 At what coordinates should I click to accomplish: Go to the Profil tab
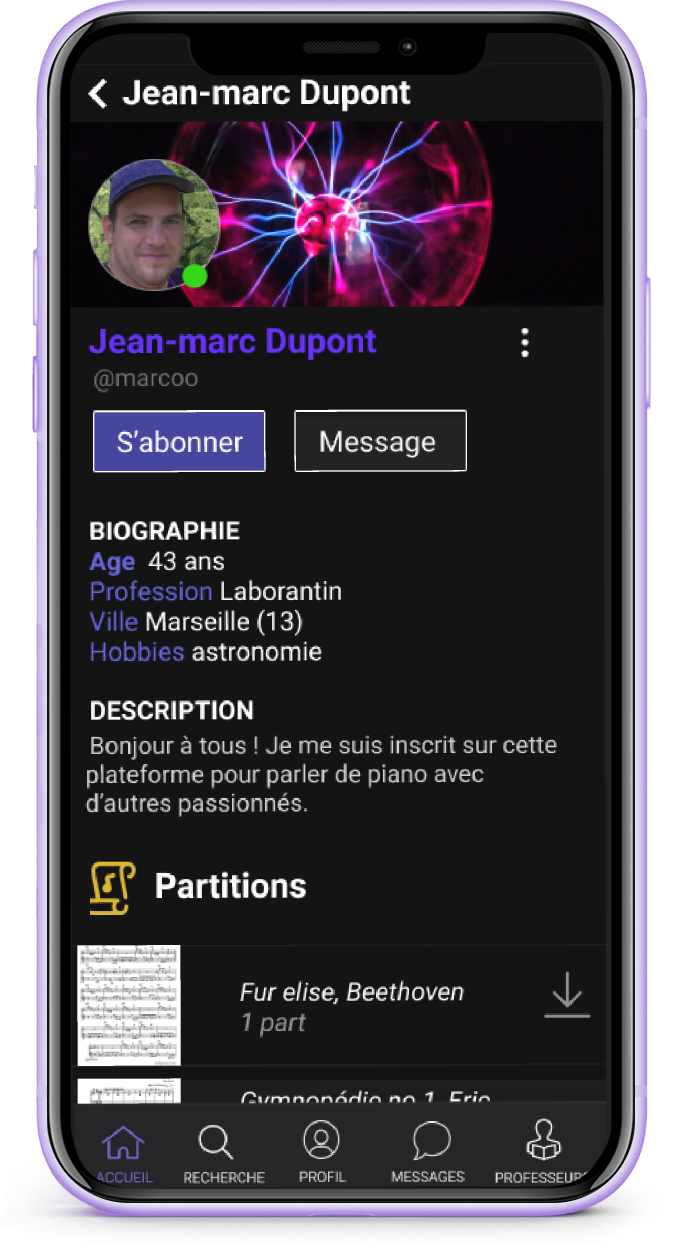tap(322, 1153)
